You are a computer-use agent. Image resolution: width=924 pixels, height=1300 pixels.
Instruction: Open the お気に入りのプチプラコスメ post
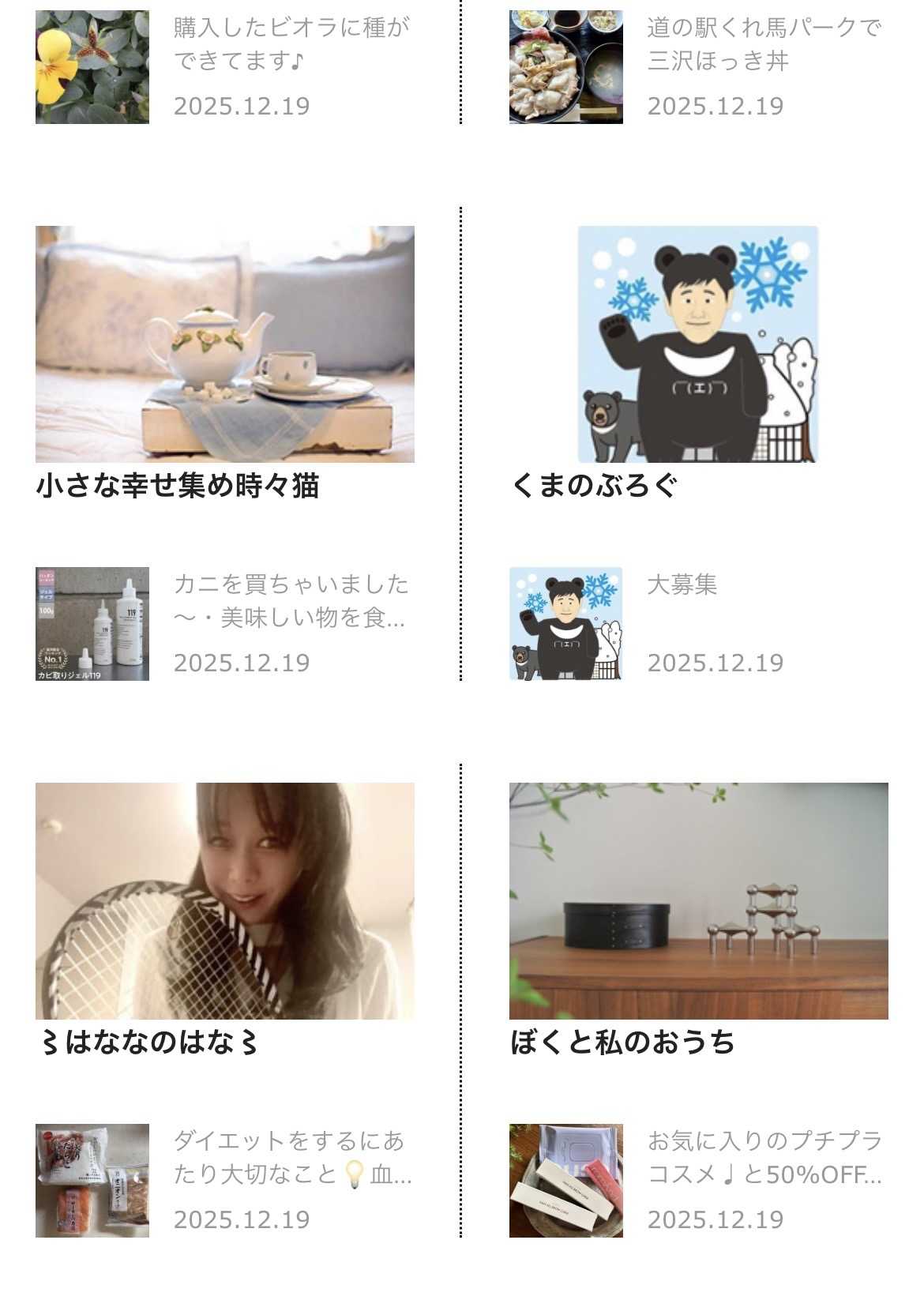coord(763,1157)
